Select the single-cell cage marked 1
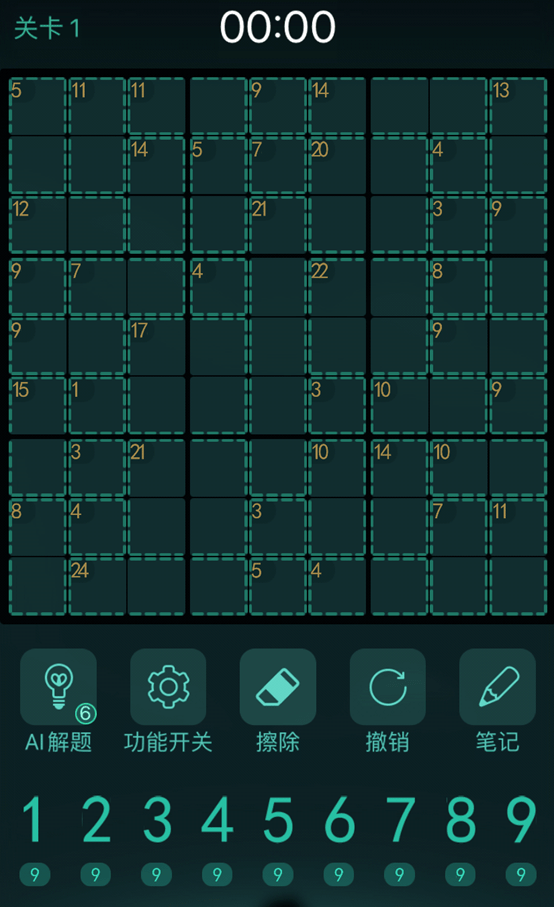The width and height of the screenshot is (554, 907). point(97,405)
